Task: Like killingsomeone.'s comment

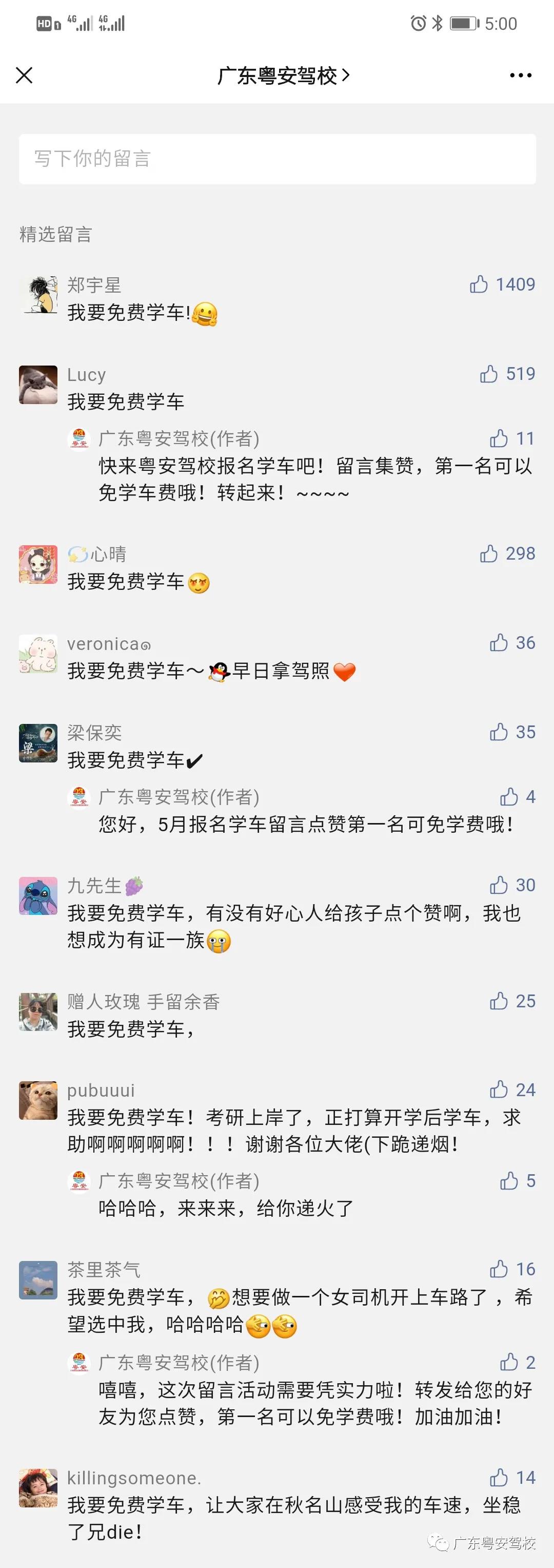Action: click(499, 1477)
